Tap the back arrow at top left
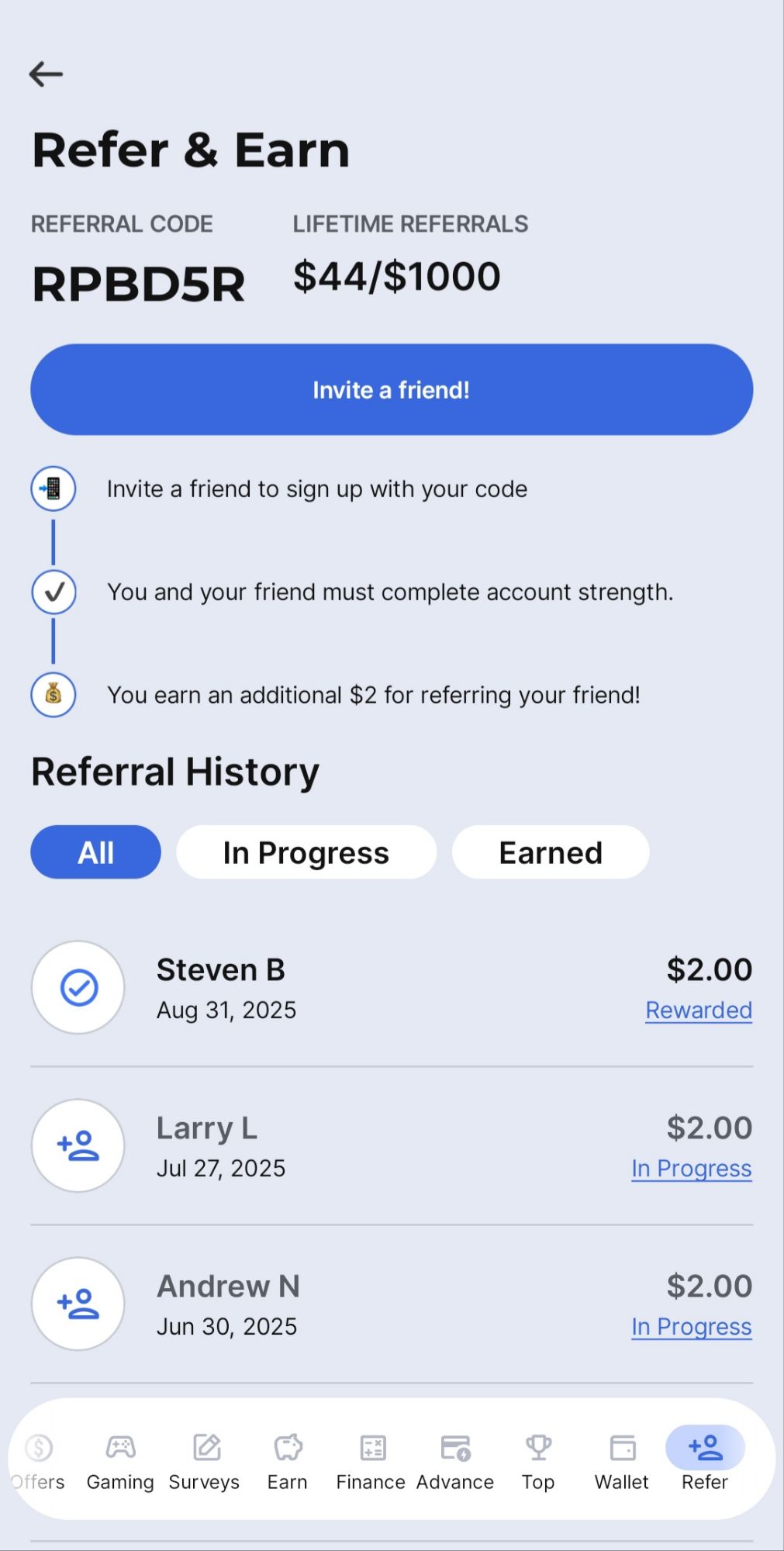The height and width of the screenshot is (1551, 784). tap(46, 74)
